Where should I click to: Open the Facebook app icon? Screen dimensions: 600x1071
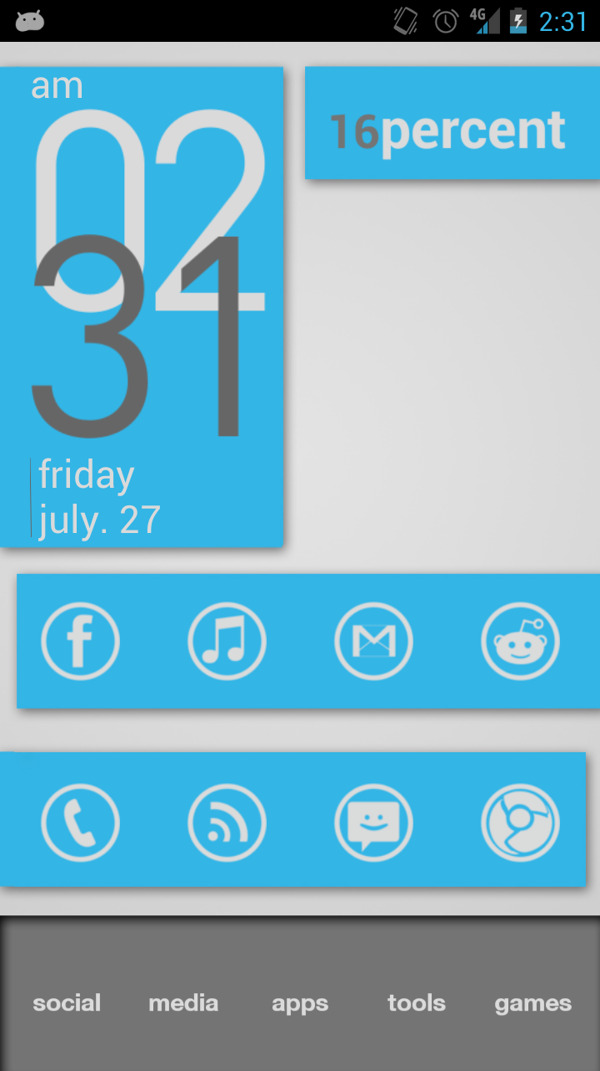[x=80, y=641]
